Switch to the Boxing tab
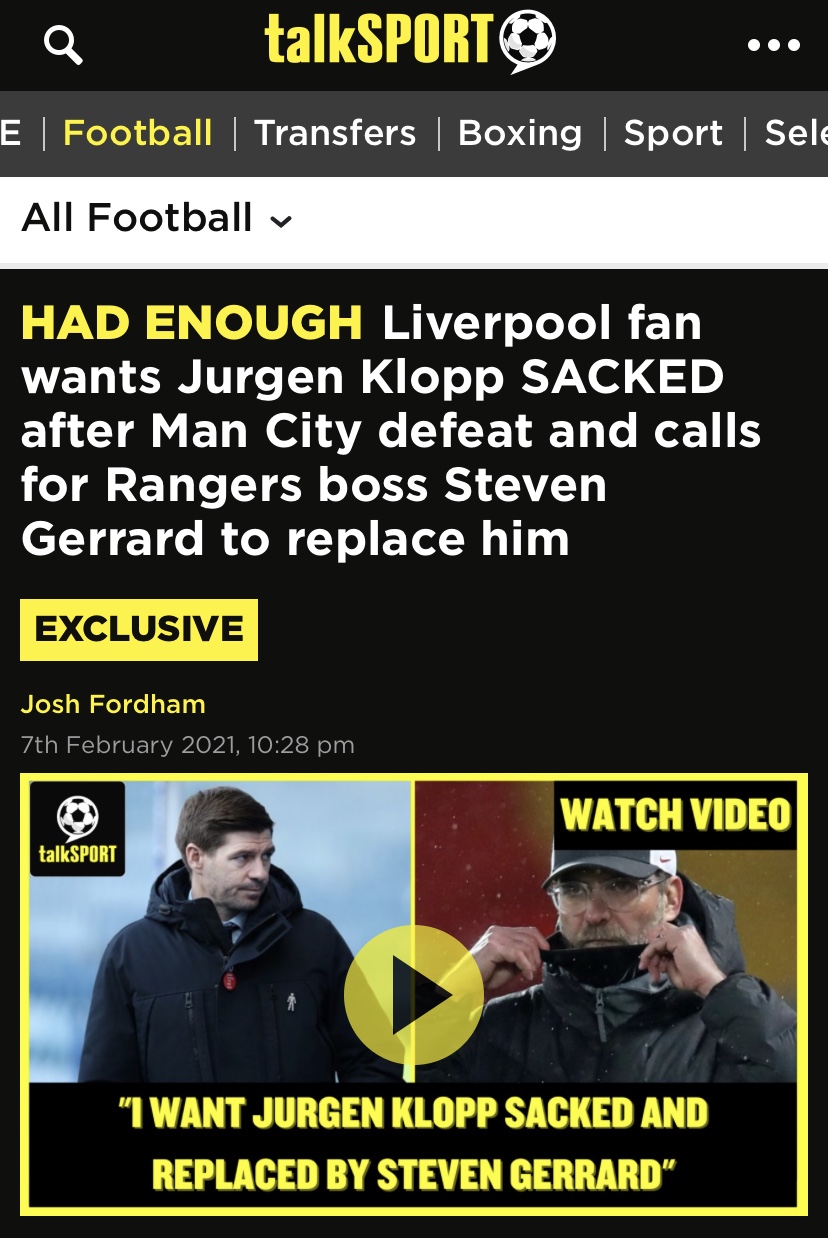 coord(520,133)
